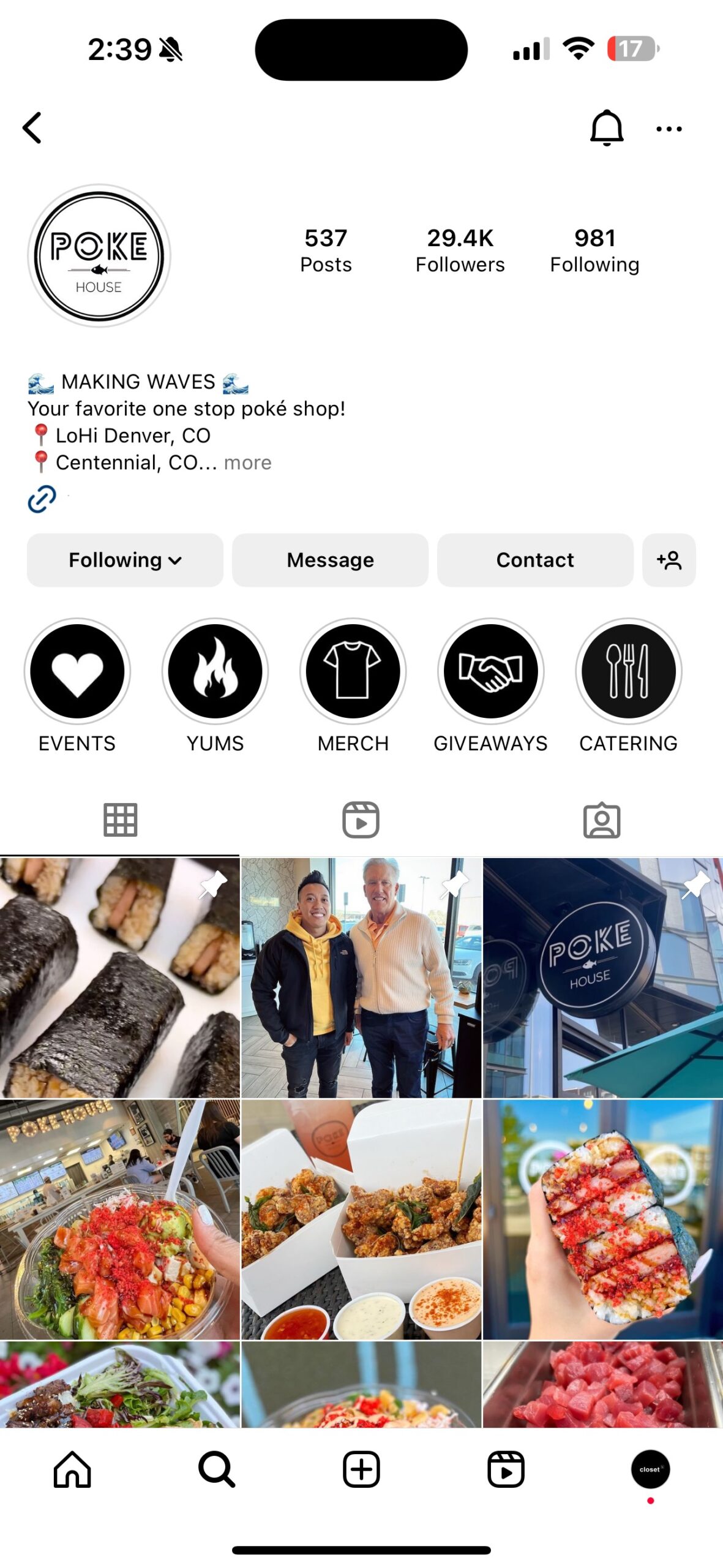Open the GIVEAWAYS highlight

pyautogui.click(x=490, y=671)
